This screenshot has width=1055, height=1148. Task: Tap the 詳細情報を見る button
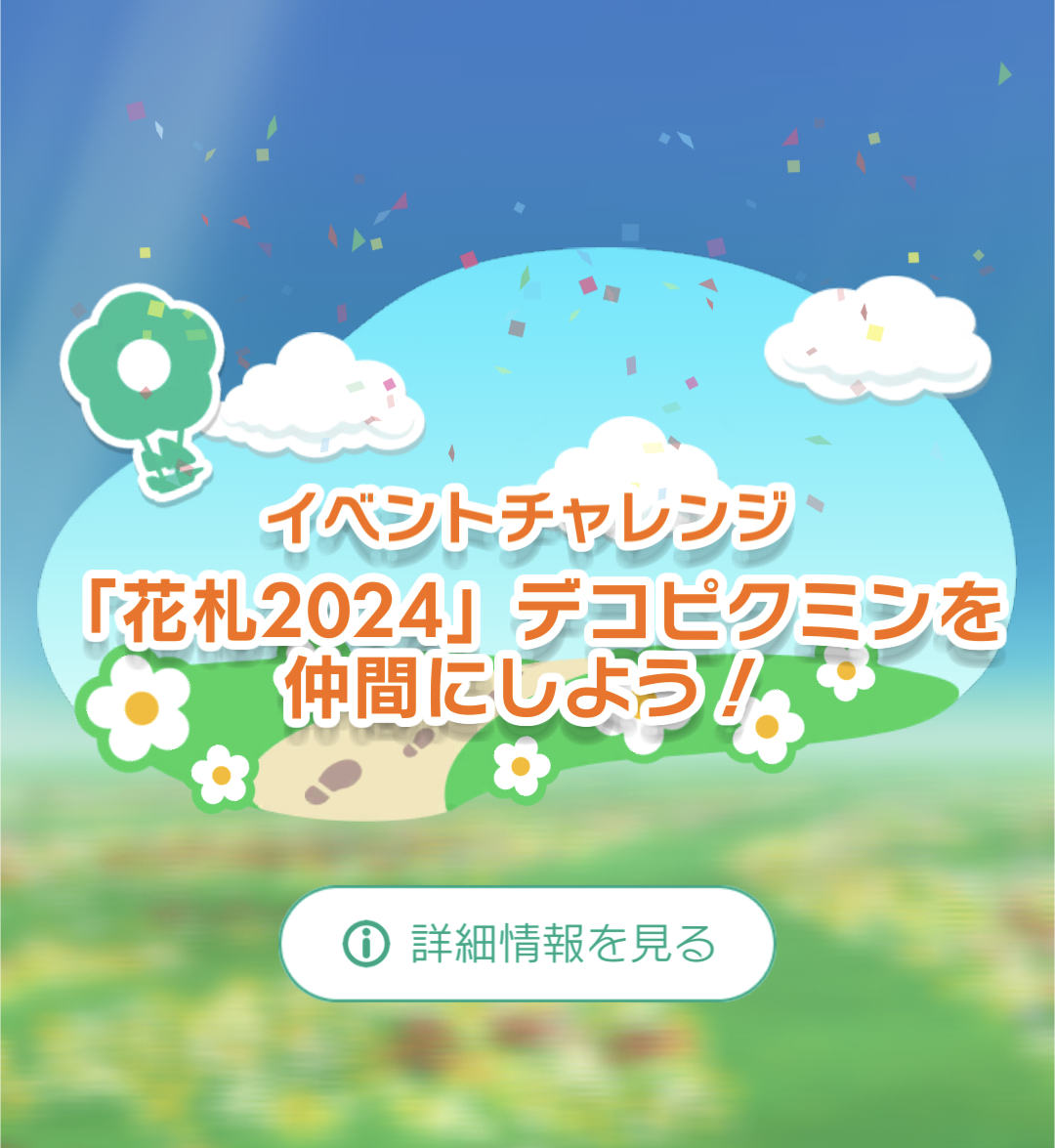tap(527, 944)
